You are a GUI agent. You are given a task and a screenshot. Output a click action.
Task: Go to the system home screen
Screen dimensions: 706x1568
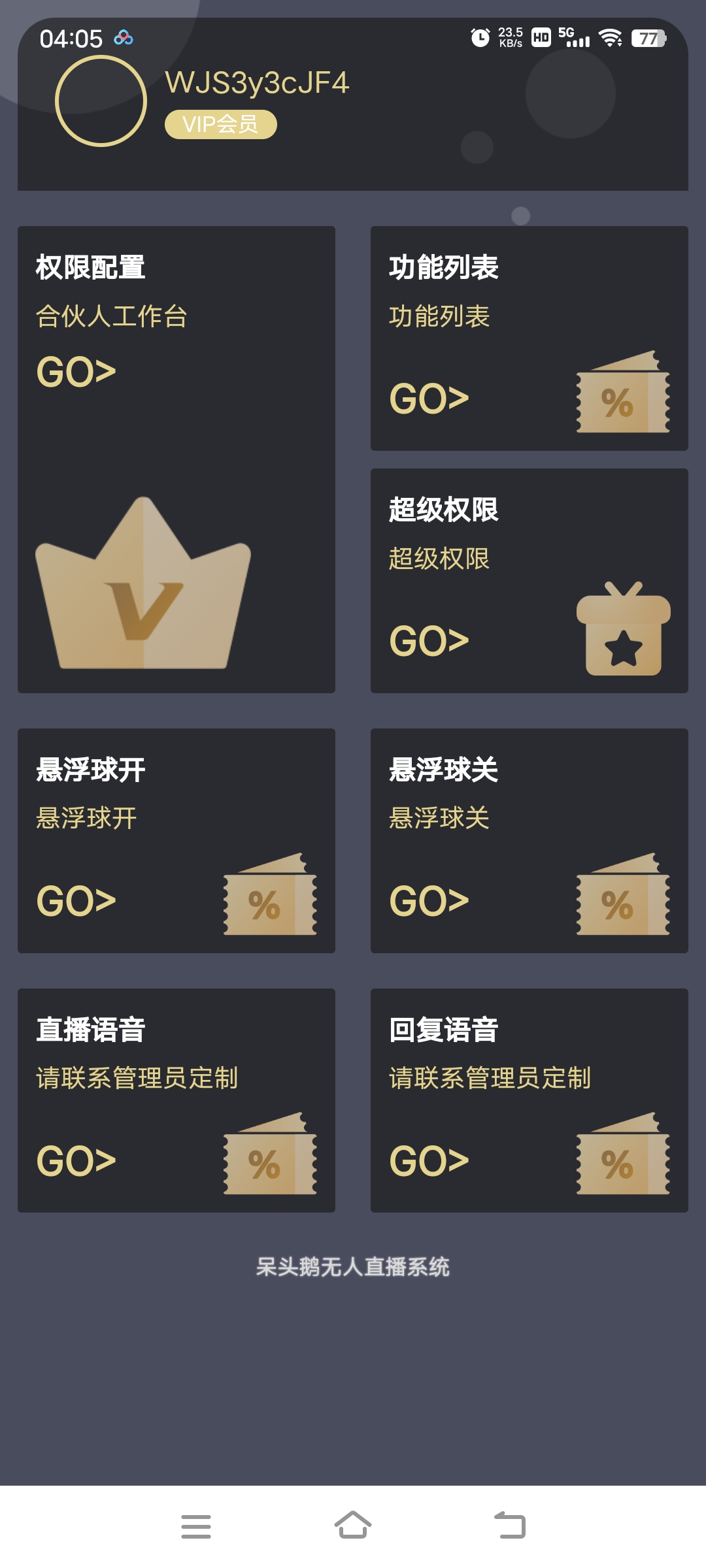pyautogui.click(x=353, y=1526)
